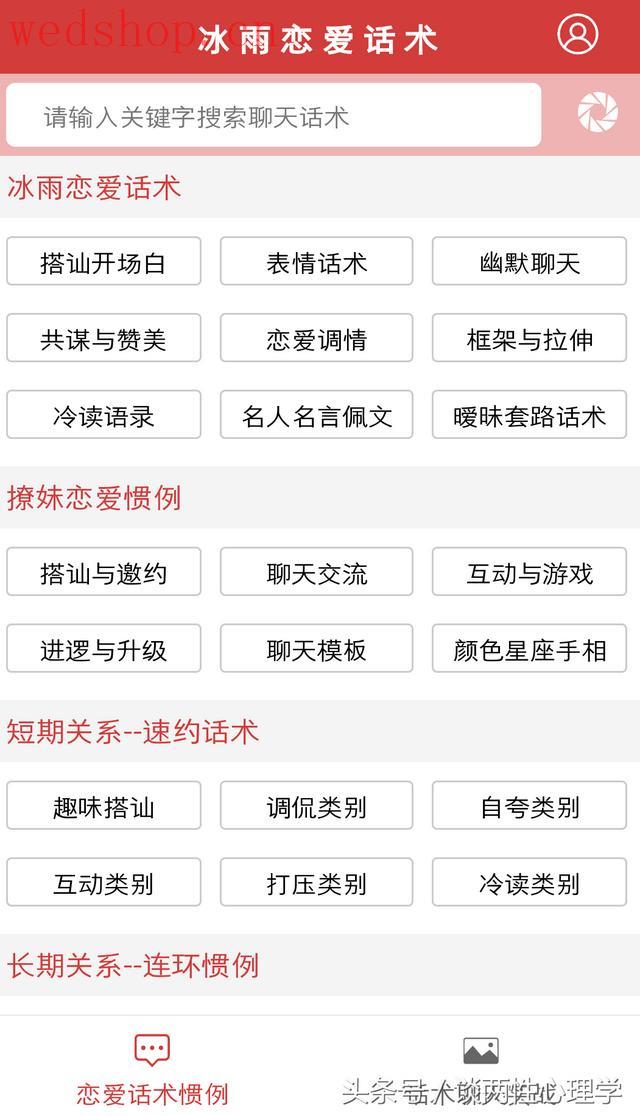Tap the keyword search field
The width and height of the screenshot is (640, 1116).
pos(274,115)
